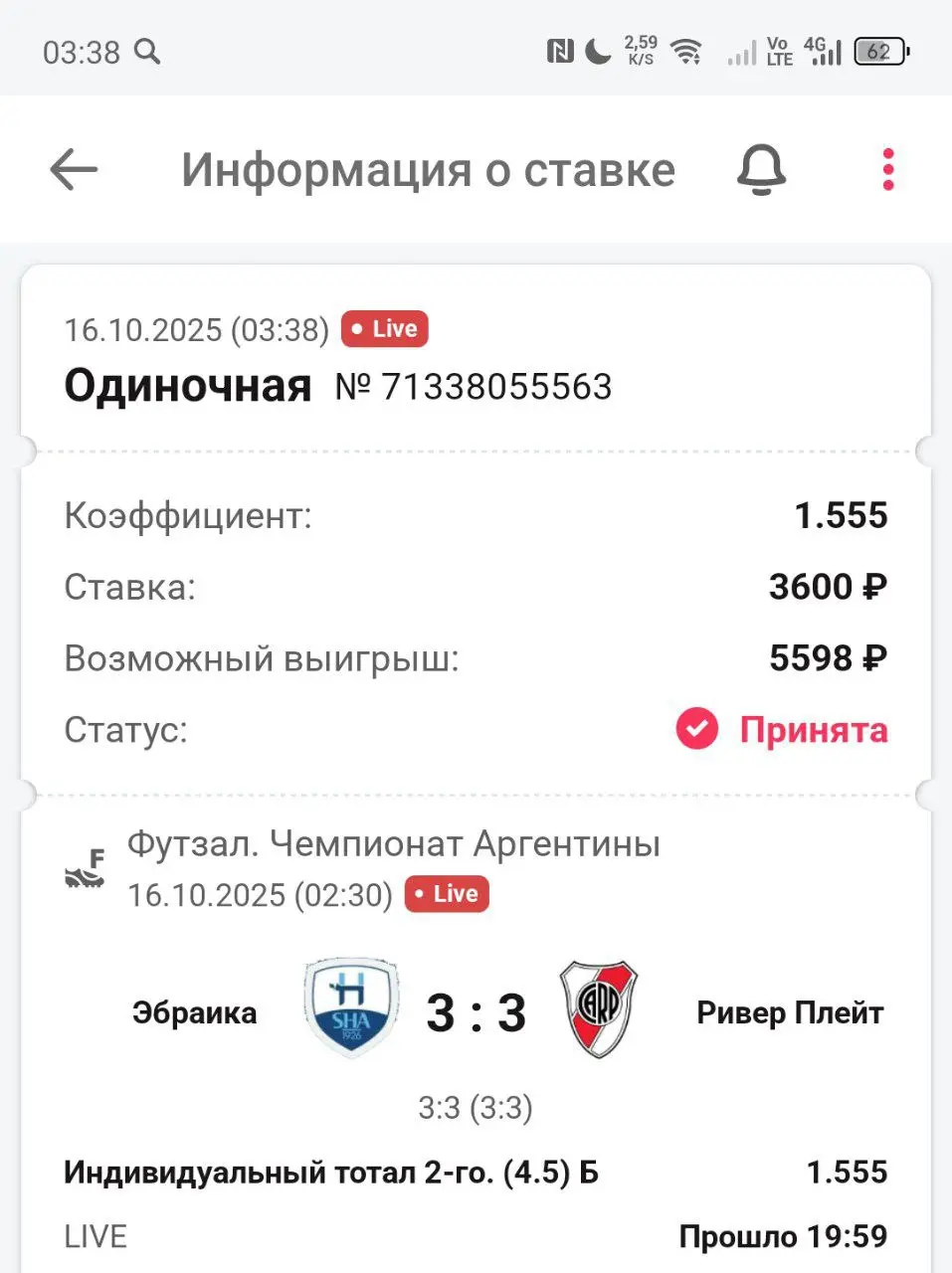
Task: Go back from the bet information screen
Action: [x=75, y=170]
